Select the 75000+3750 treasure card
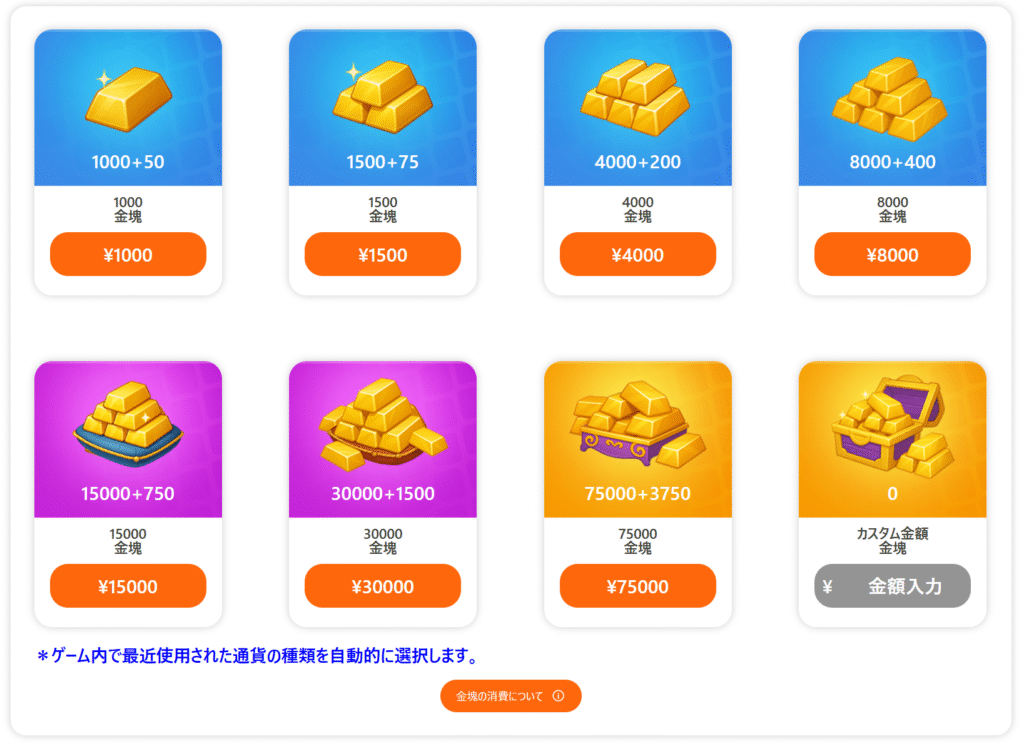This screenshot has height=746, width=1024. coord(638,440)
